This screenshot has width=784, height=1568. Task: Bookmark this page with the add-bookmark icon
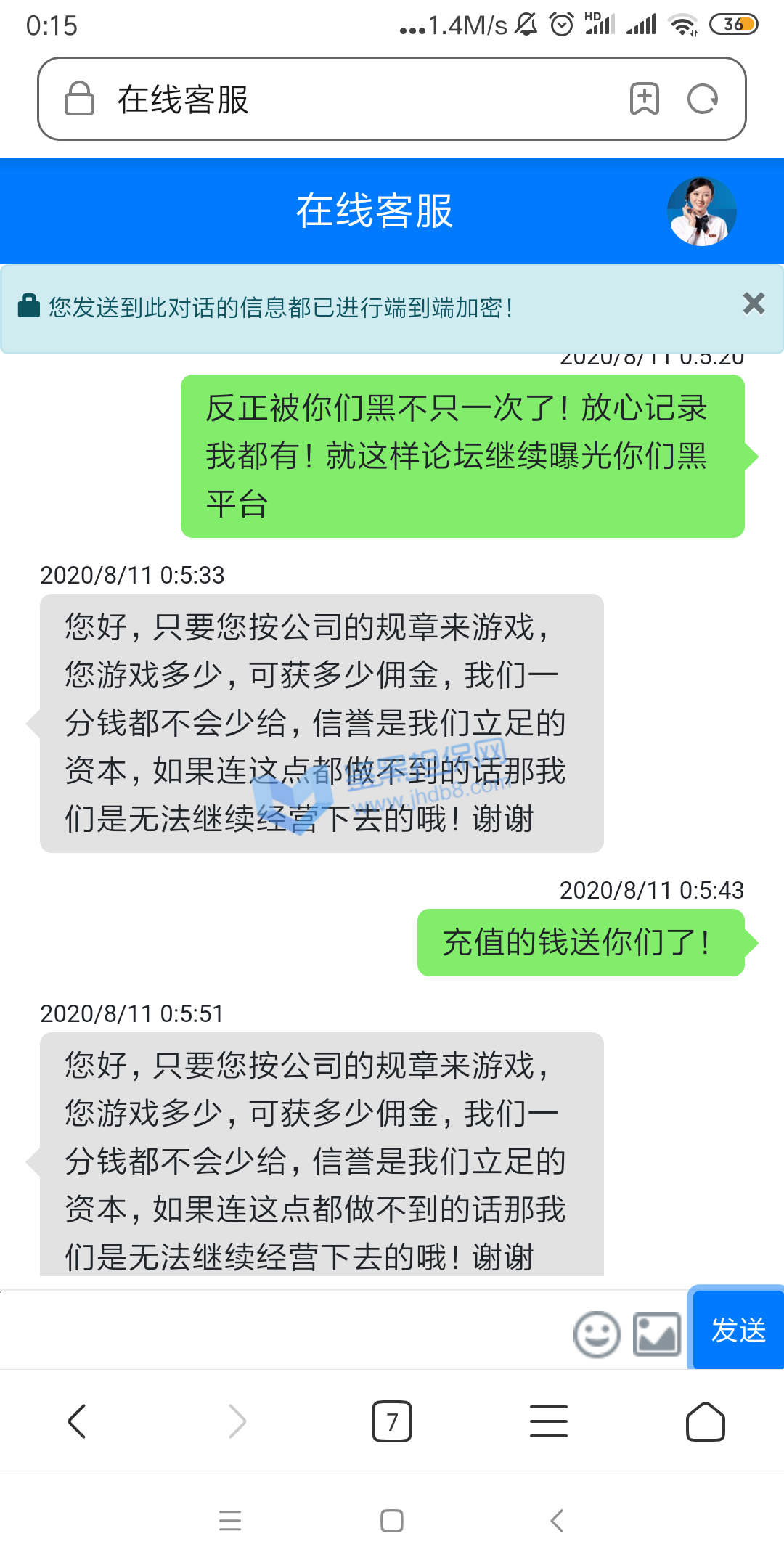click(x=644, y=99)
